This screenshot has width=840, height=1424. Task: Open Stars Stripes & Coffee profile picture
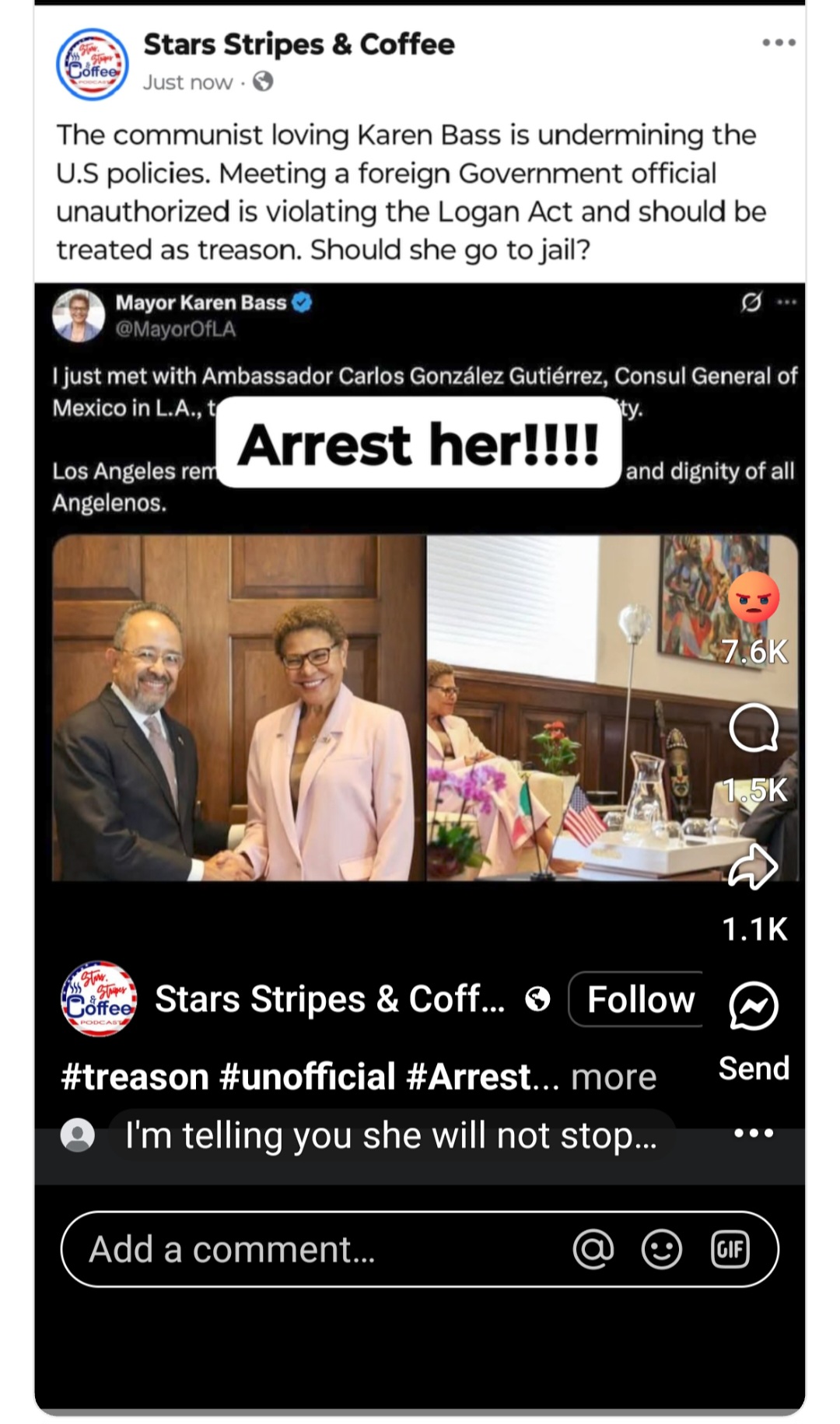pos(93,65)
